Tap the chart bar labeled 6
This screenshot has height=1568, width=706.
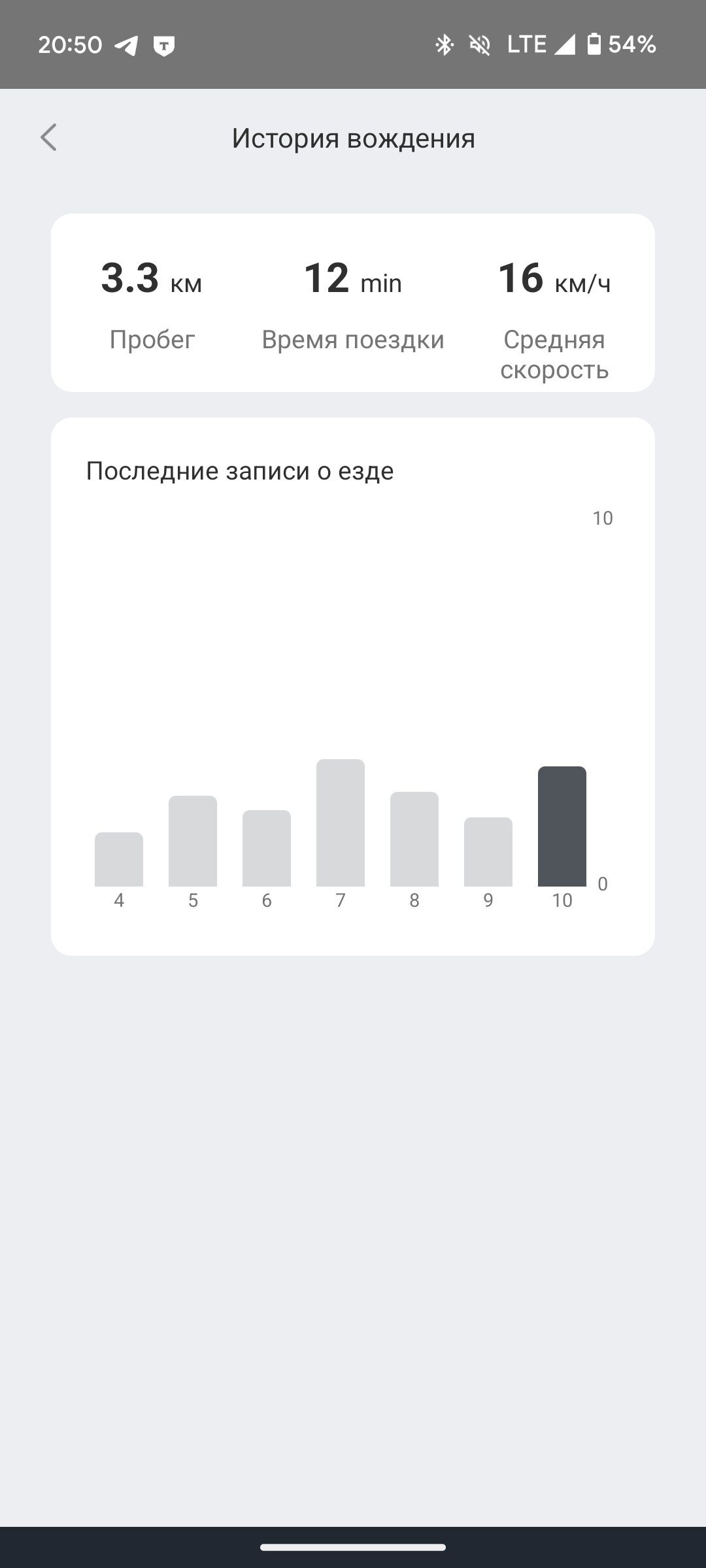tap(267, 848)
